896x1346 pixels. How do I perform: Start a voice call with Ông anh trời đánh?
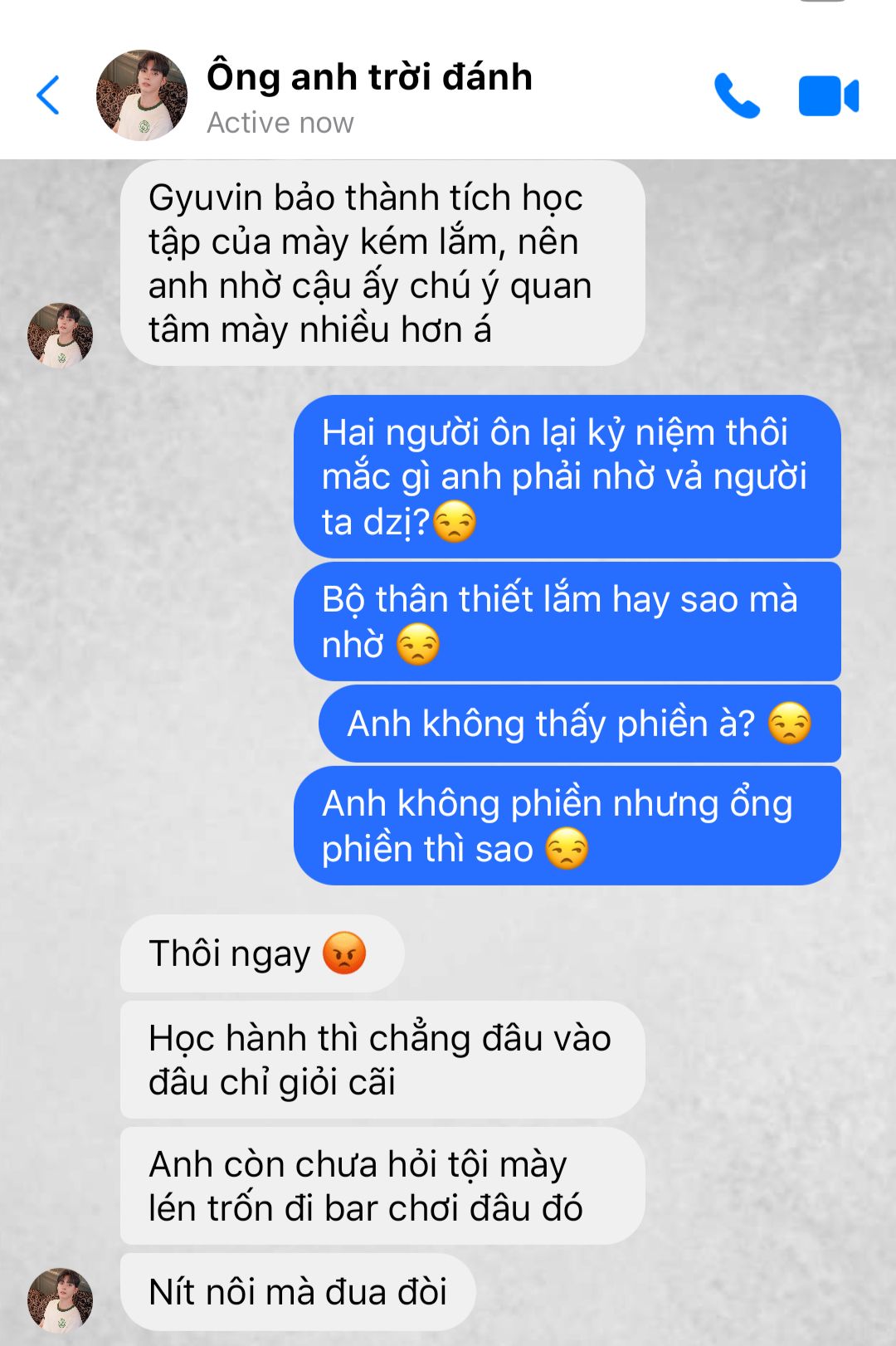(x=737, y=95)
